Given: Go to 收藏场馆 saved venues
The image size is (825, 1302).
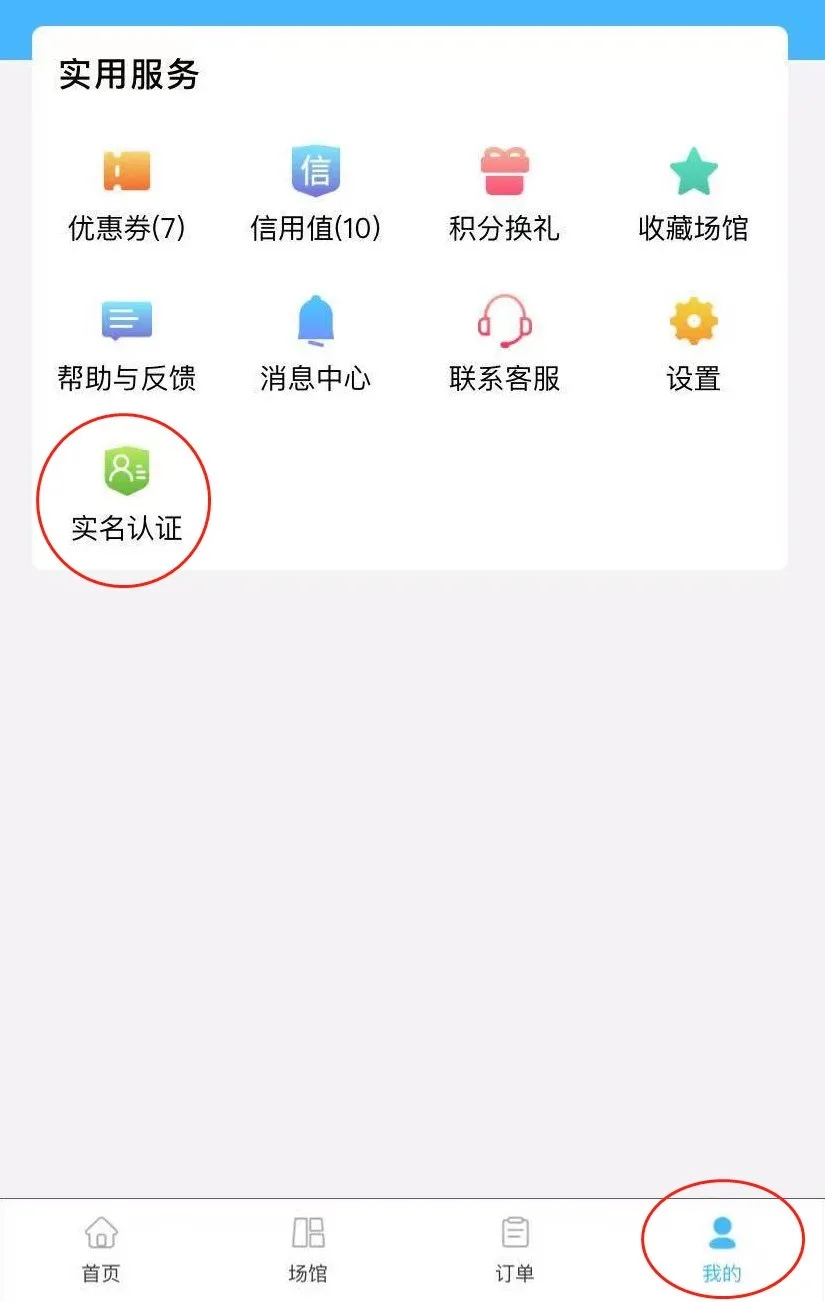Looking at the screenshot, I should click(693, 193).
